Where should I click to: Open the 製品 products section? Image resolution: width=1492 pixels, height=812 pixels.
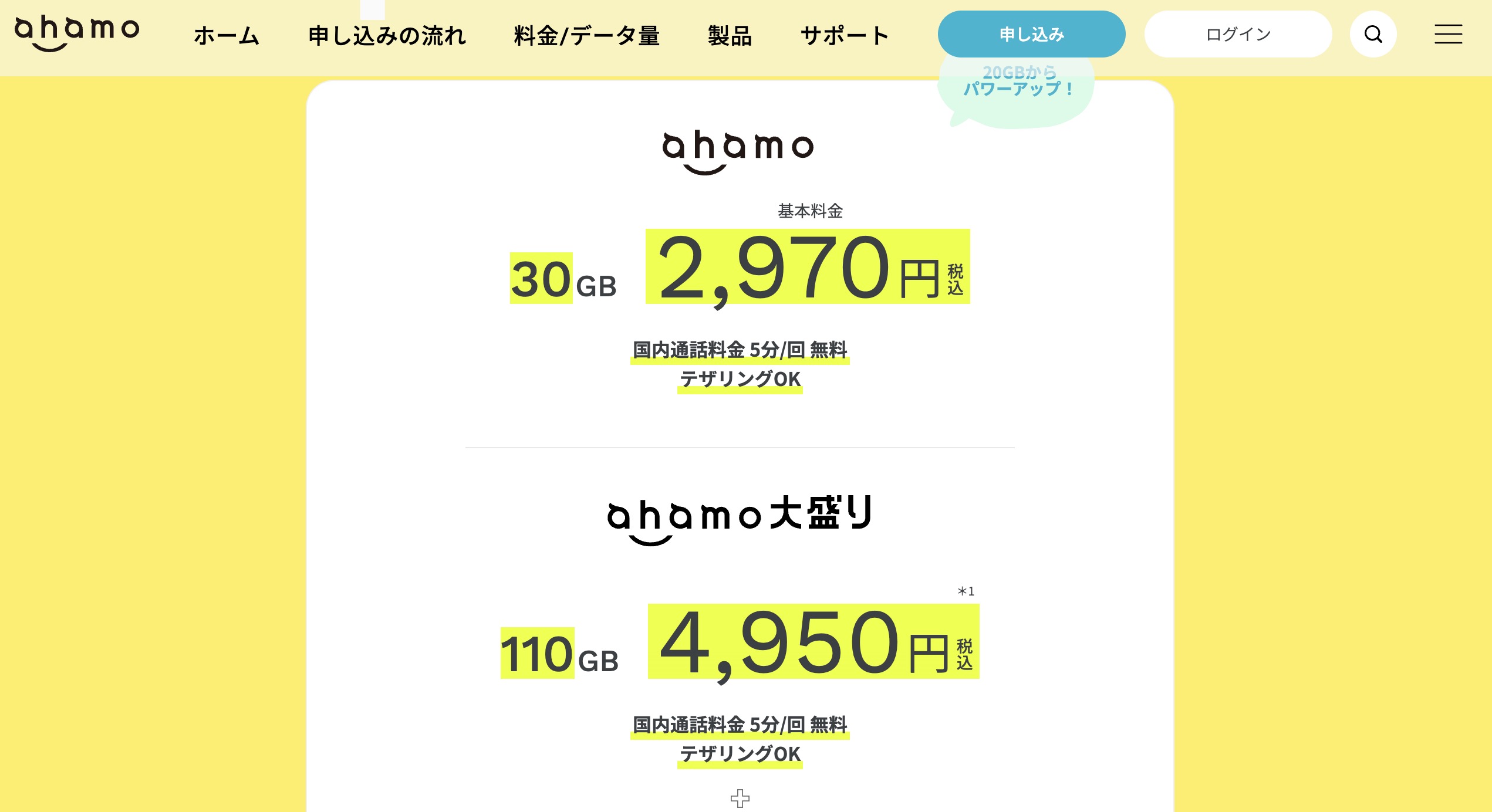coord(730,36)
